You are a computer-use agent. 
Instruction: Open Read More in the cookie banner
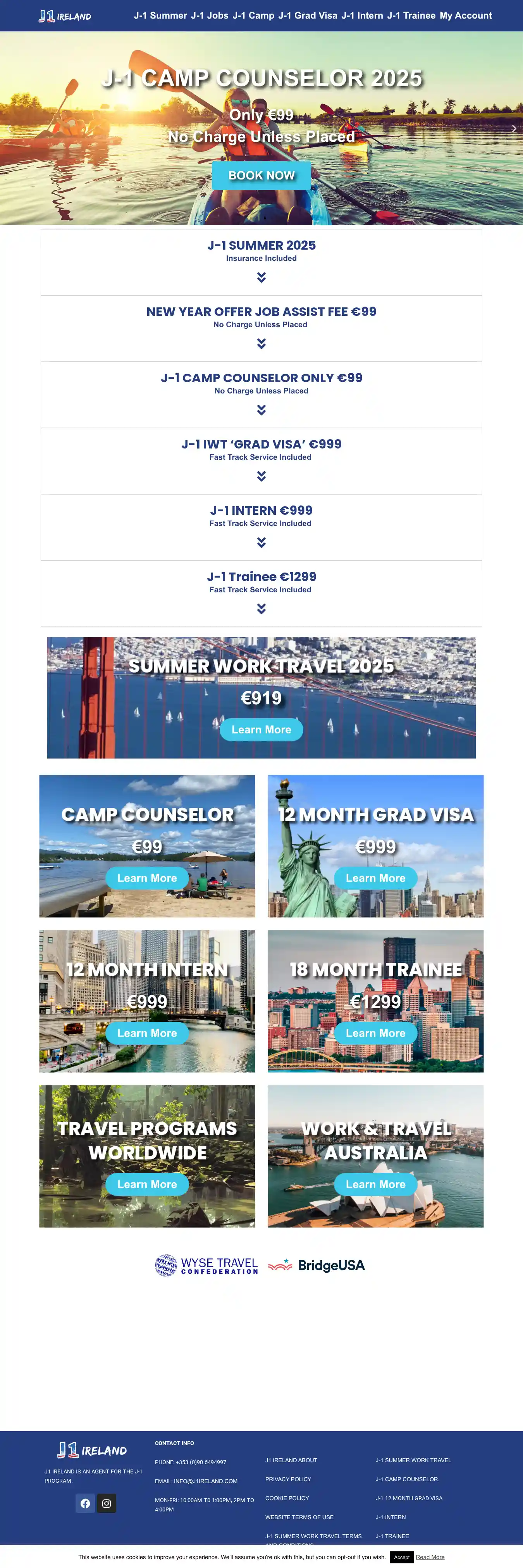click(430, 1557)
